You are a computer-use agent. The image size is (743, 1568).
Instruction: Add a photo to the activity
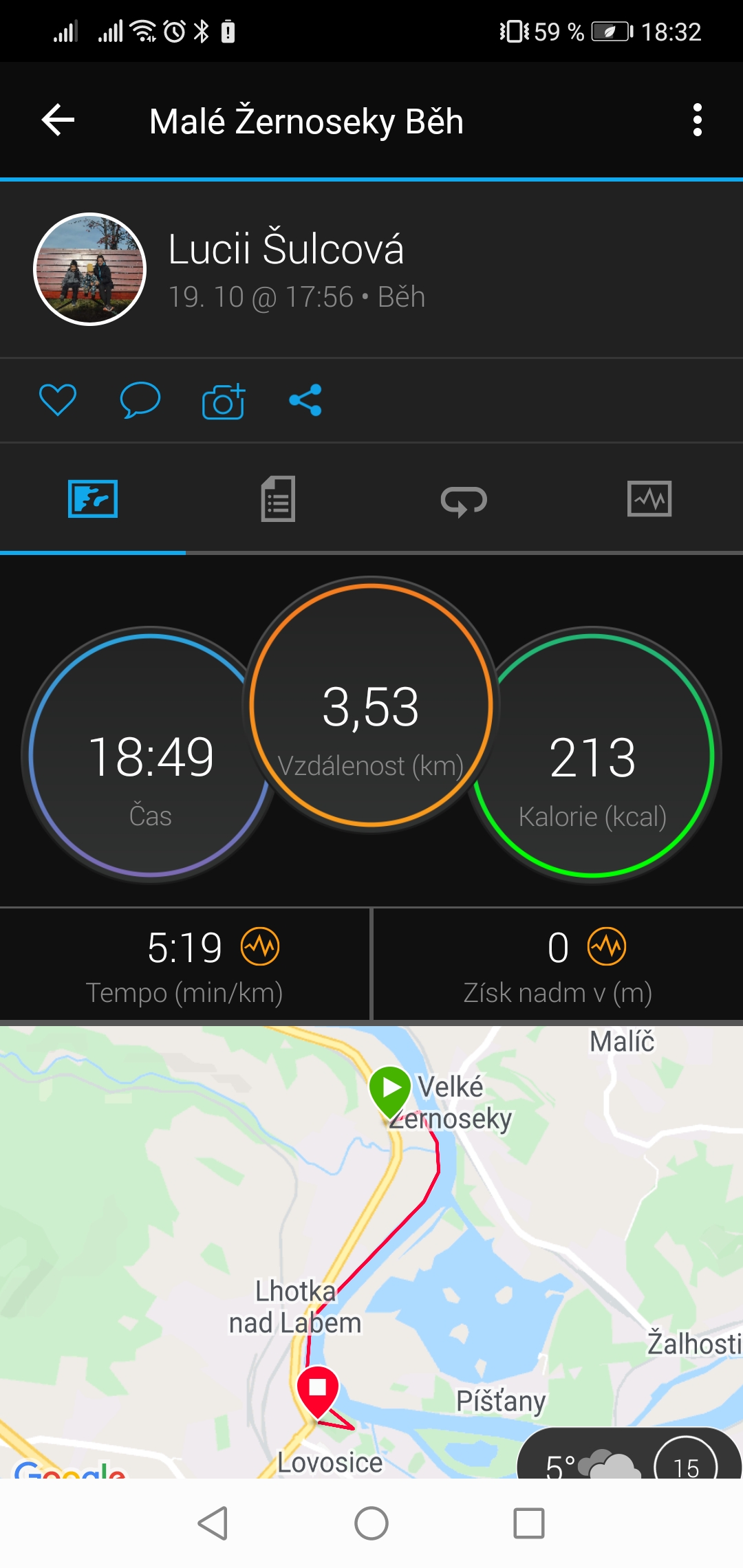pos(224,400)
